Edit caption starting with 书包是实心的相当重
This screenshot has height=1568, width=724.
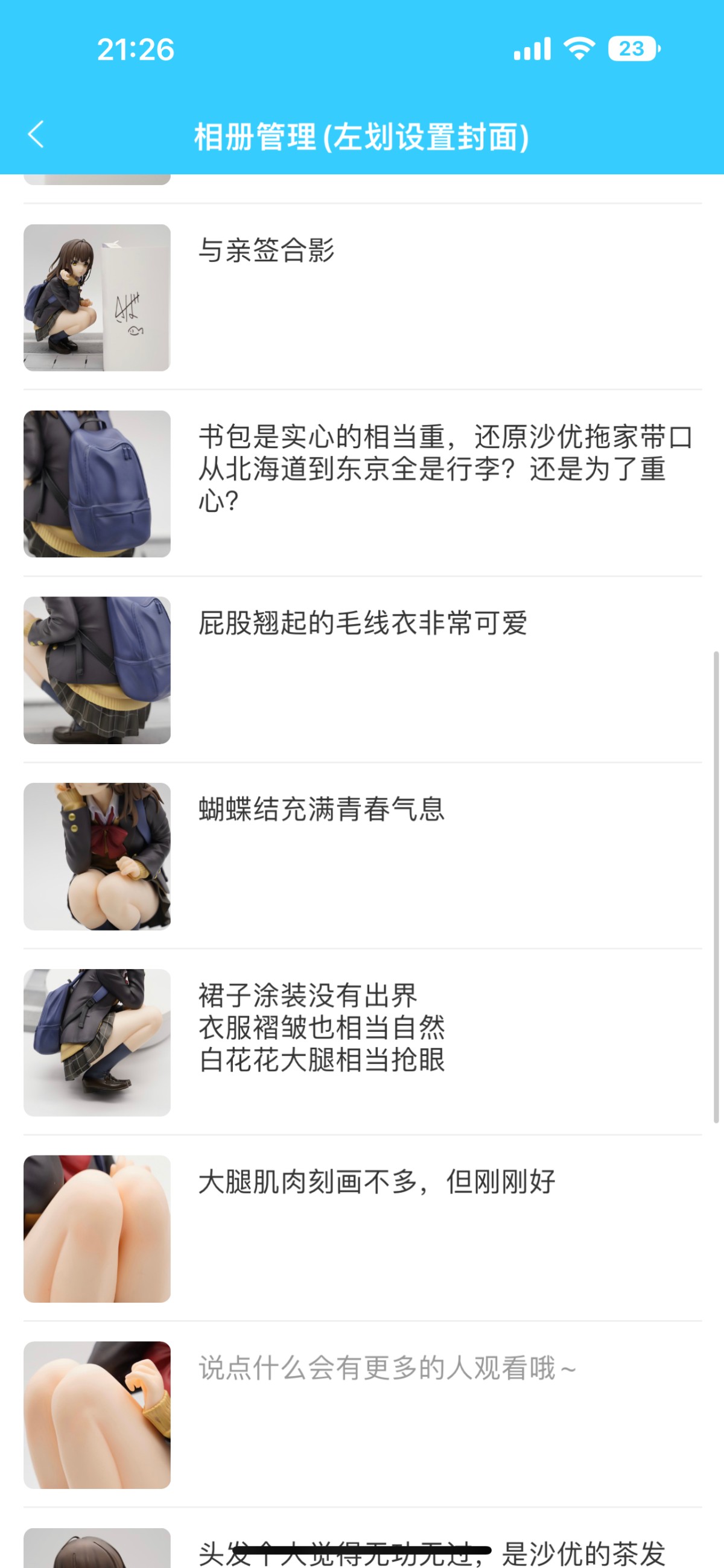pos(445,469)
